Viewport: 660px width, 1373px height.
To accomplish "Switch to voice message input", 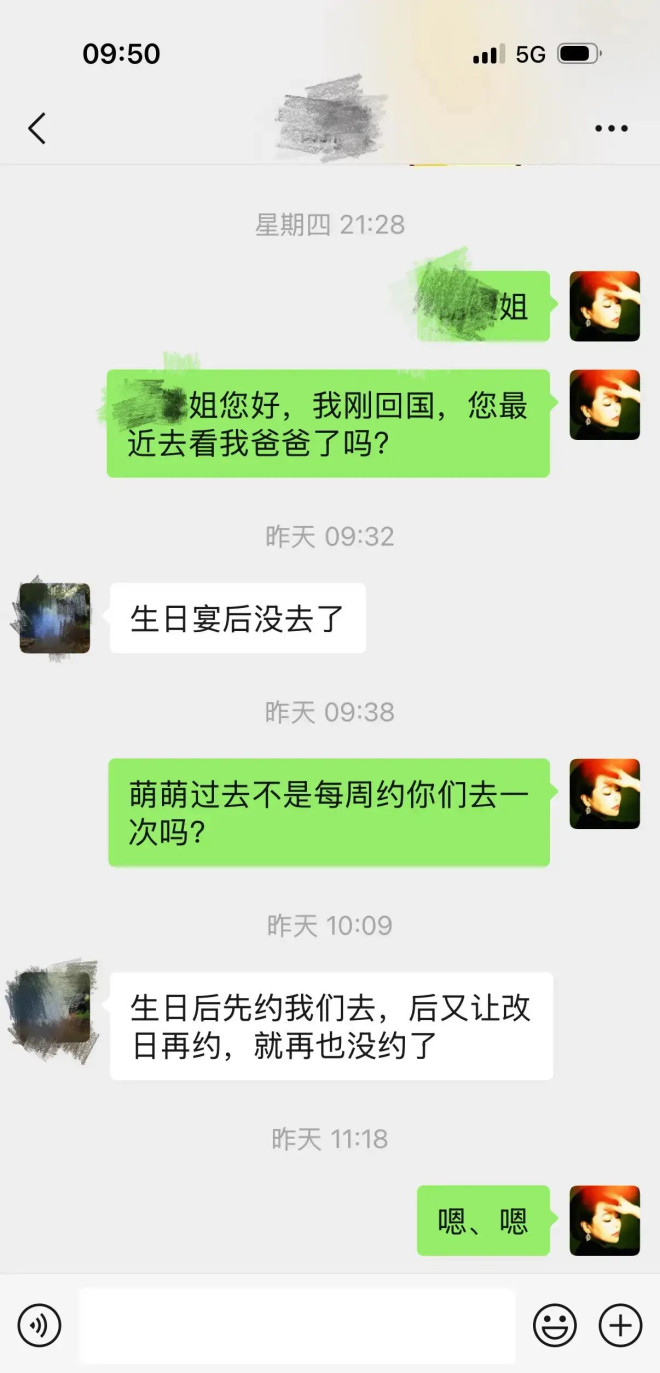I will click(39, 1326).
